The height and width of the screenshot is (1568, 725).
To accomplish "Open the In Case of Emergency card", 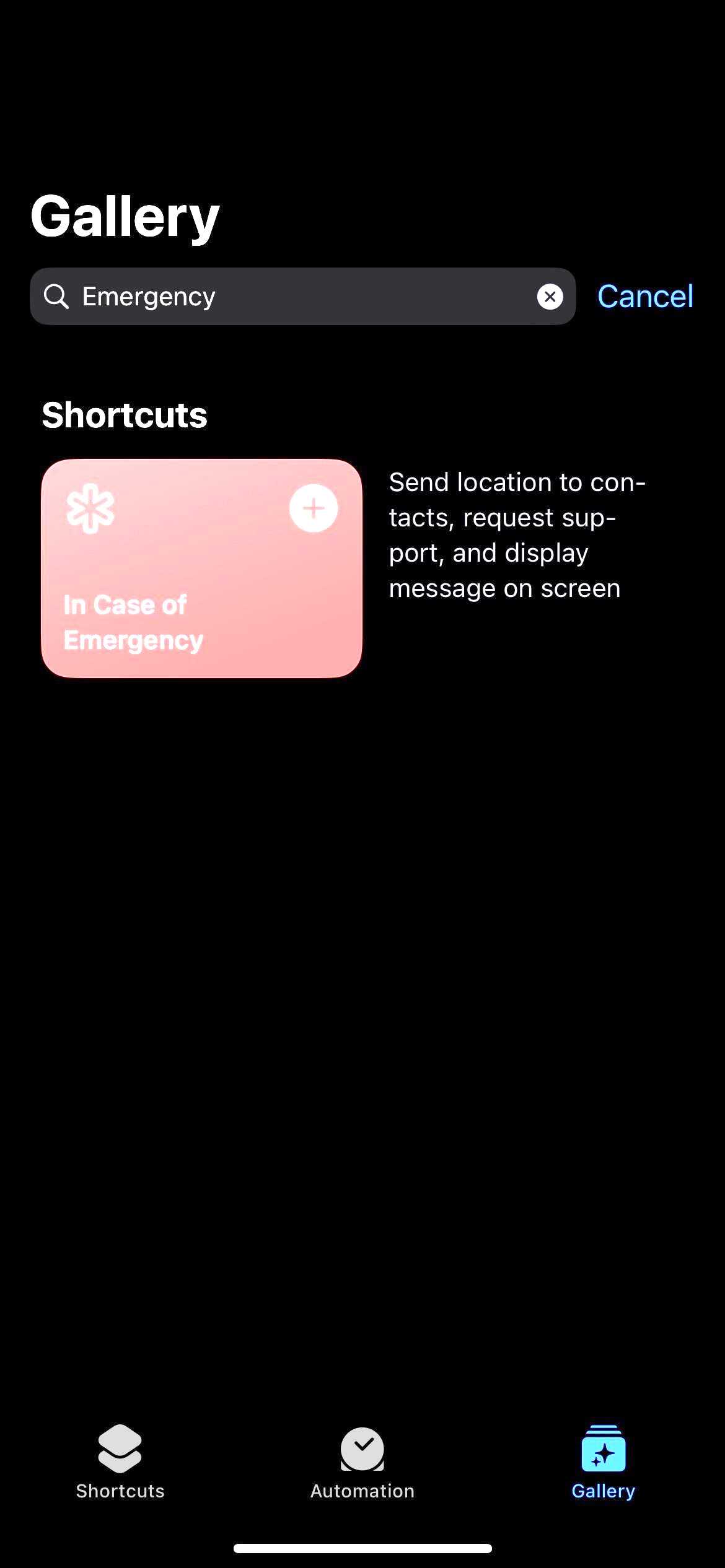I will [x=186, y=595].
